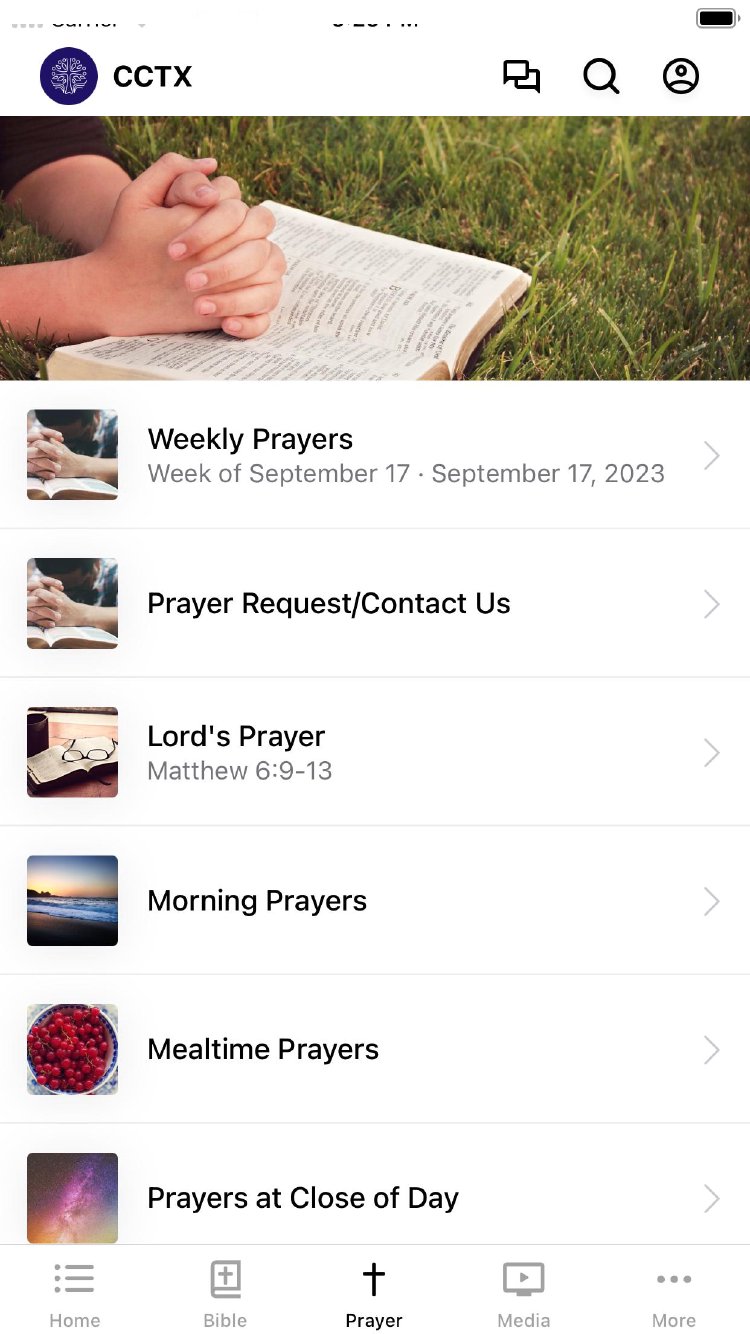The height and width of the screenshot is (1334, 750).
Task: Switch to the Home tab
Action: tap(75, 1294)
